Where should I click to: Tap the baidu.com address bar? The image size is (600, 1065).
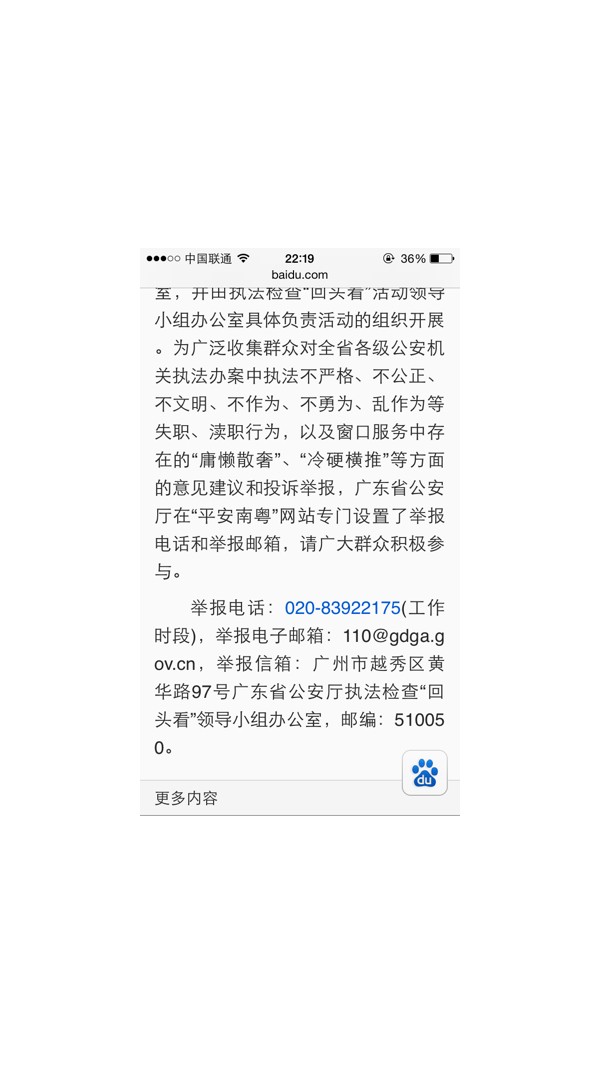[299, 274]
